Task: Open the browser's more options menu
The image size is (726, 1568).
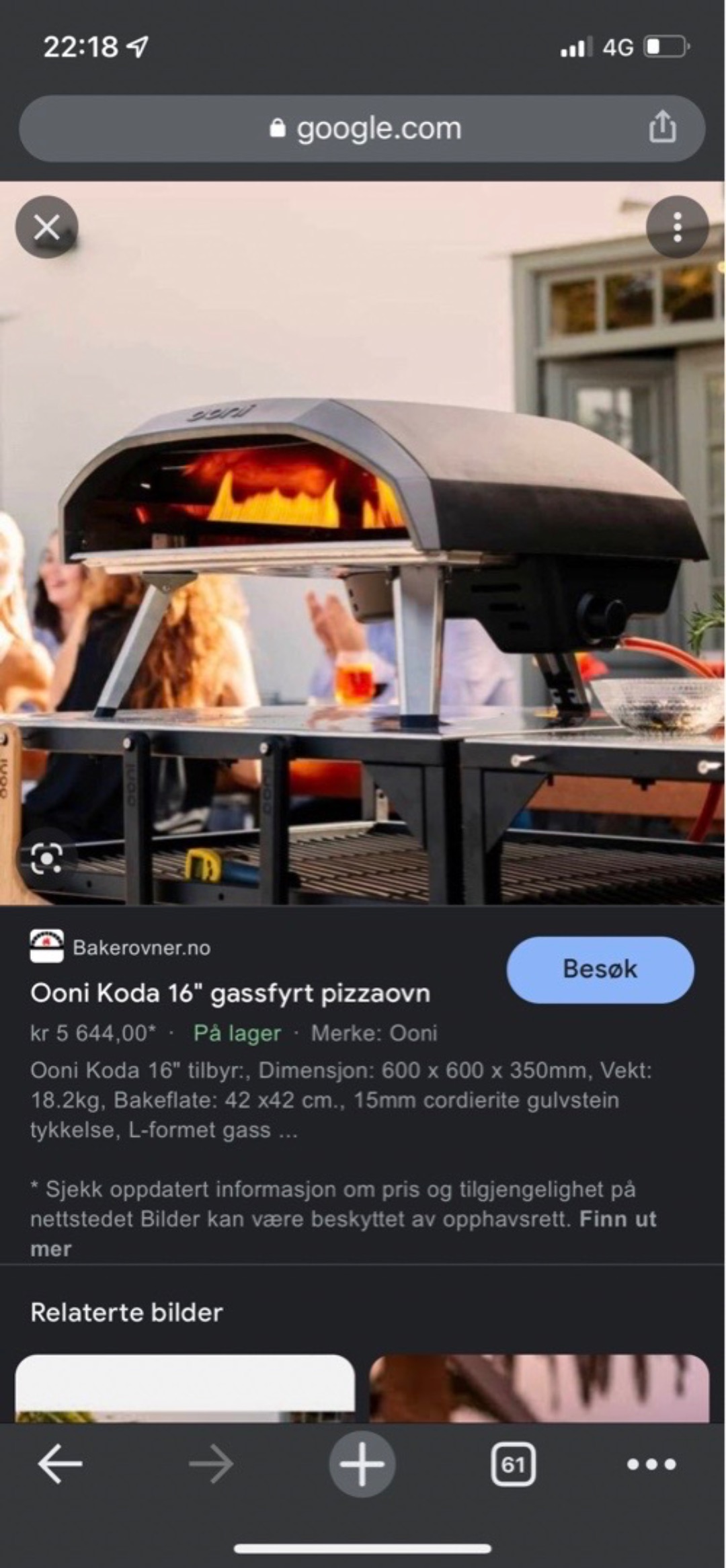Action: (651, 1464)
